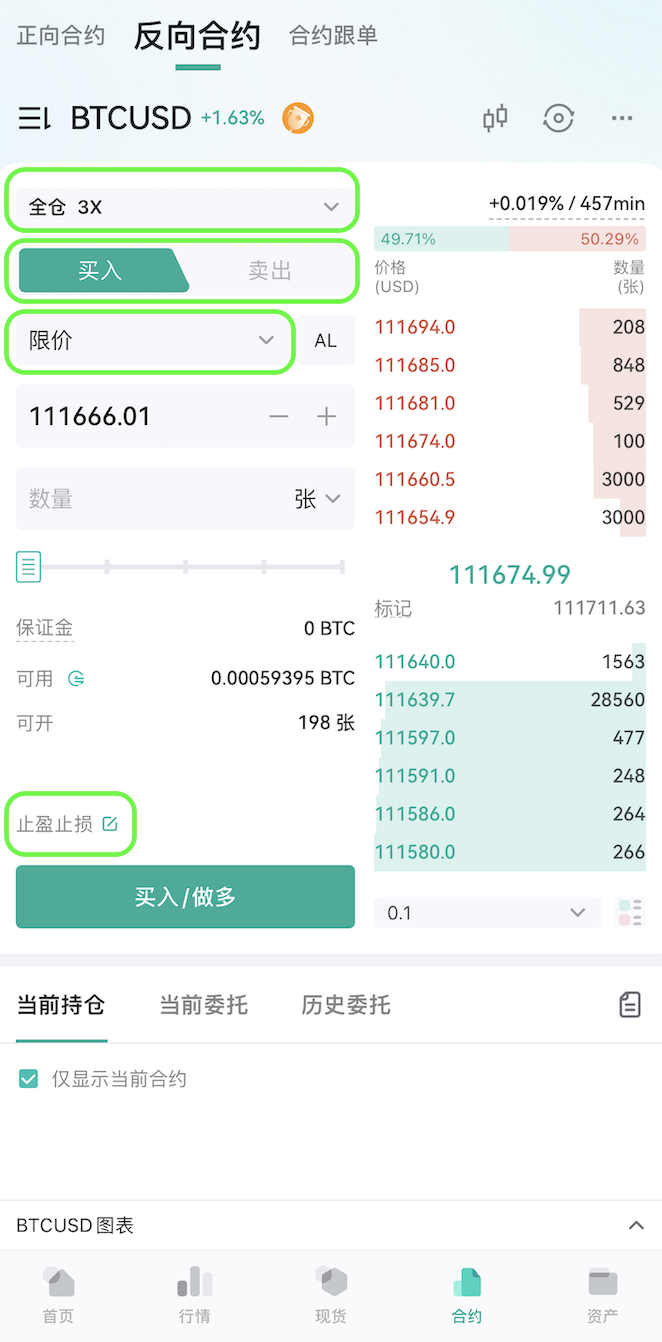Select the 卖出 sell segment
This screenshot has width=662, height=1342.
[x=270, y=270]
